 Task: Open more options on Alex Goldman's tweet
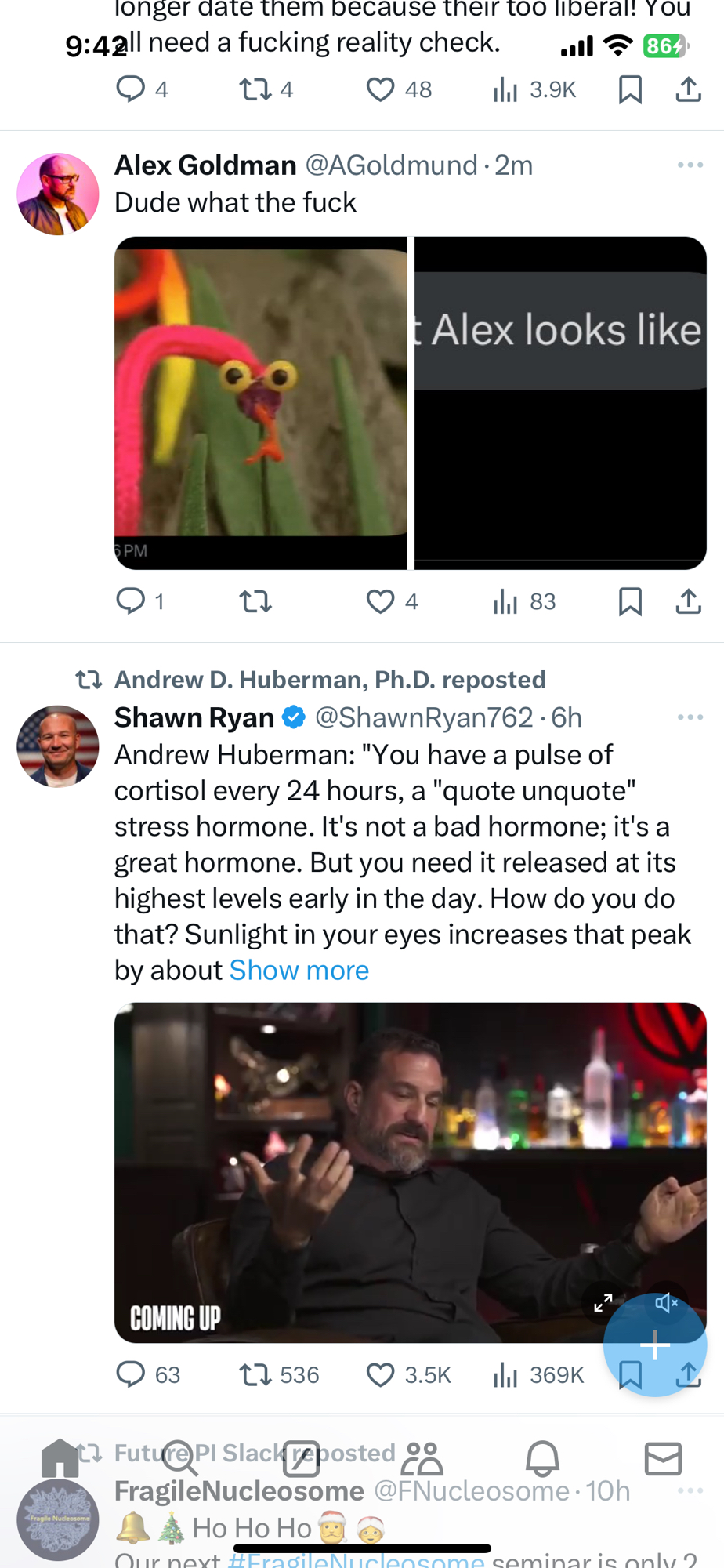[690, 165]
